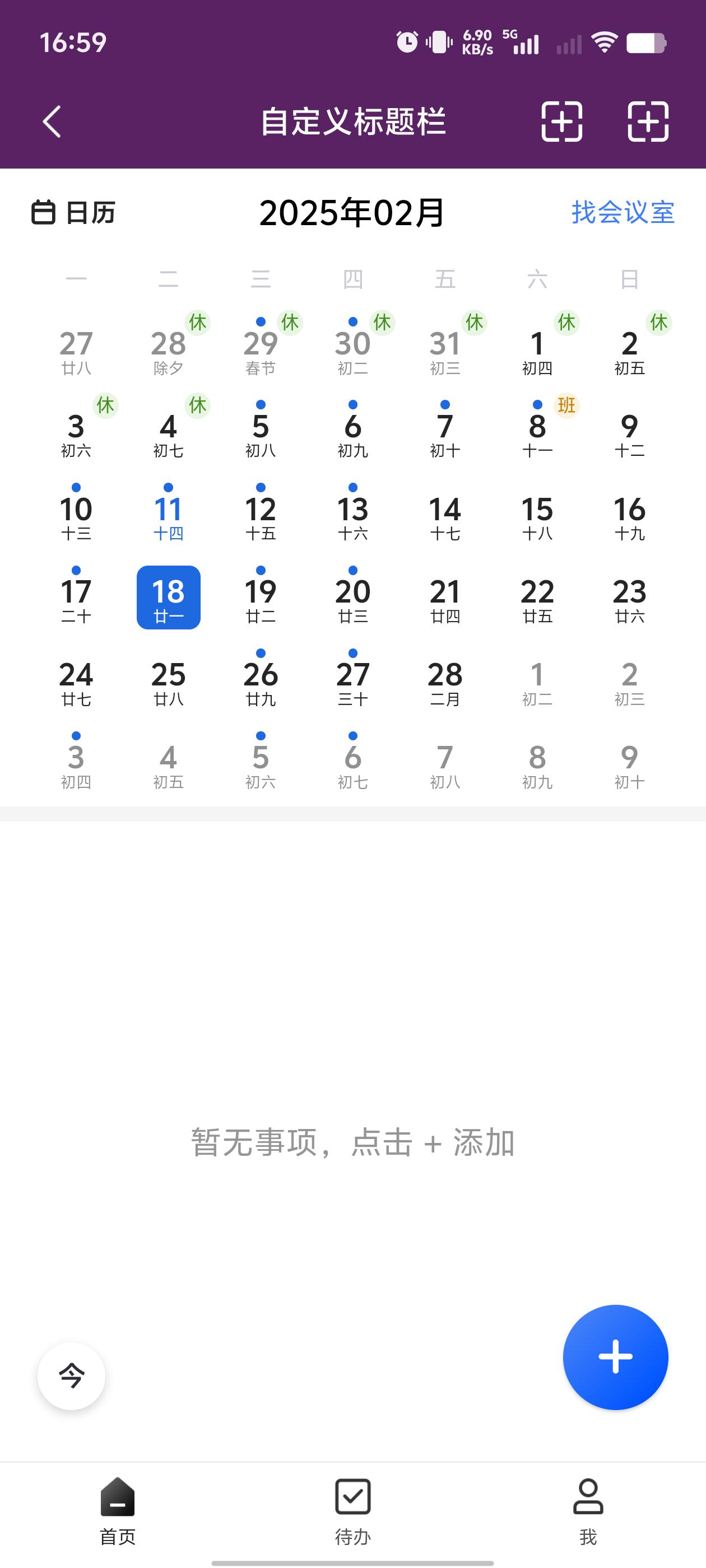Image resolution: width=706 pixels, height=1568 pixels.
Task: Go back using the title bar arrow
Action: point(52,122)
